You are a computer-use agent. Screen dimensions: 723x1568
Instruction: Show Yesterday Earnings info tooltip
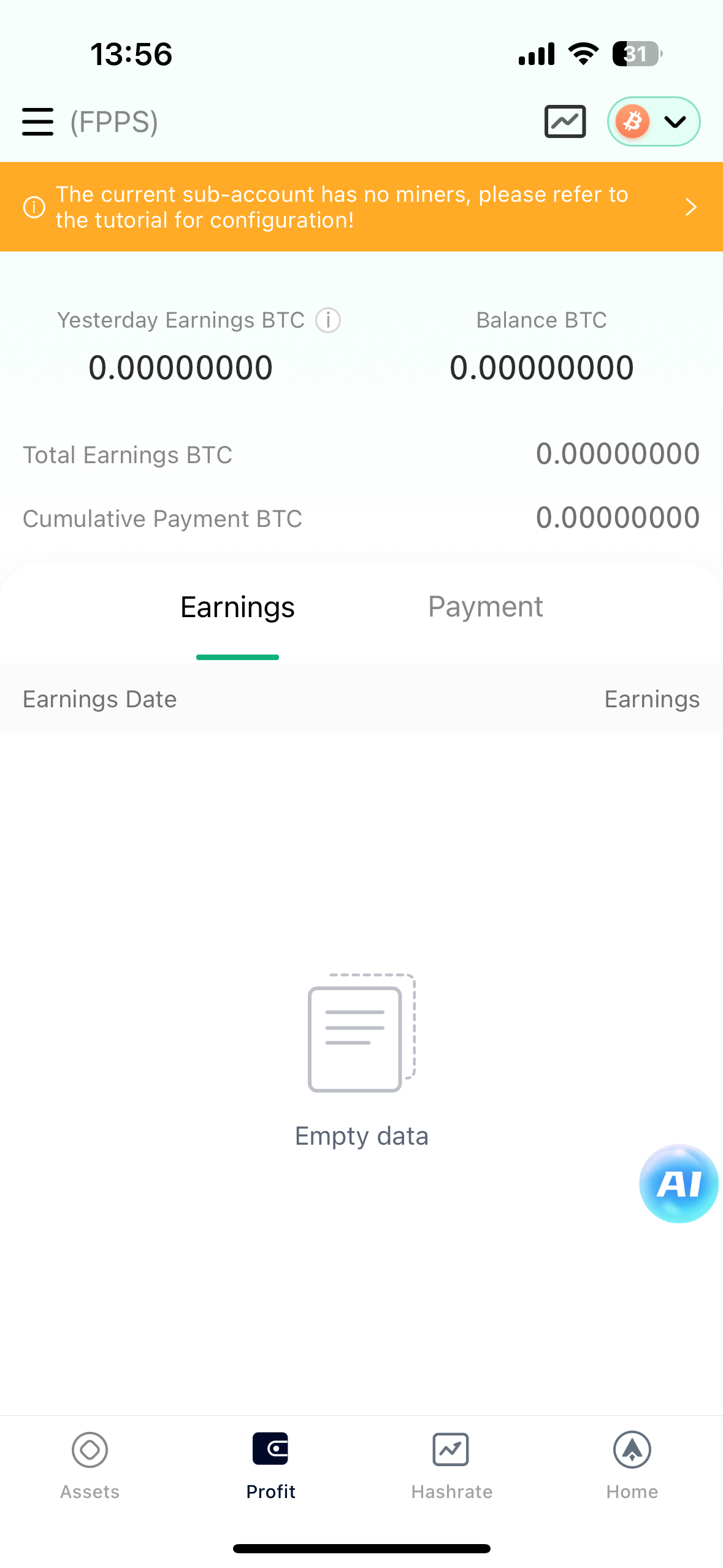[x=328, y=320]
